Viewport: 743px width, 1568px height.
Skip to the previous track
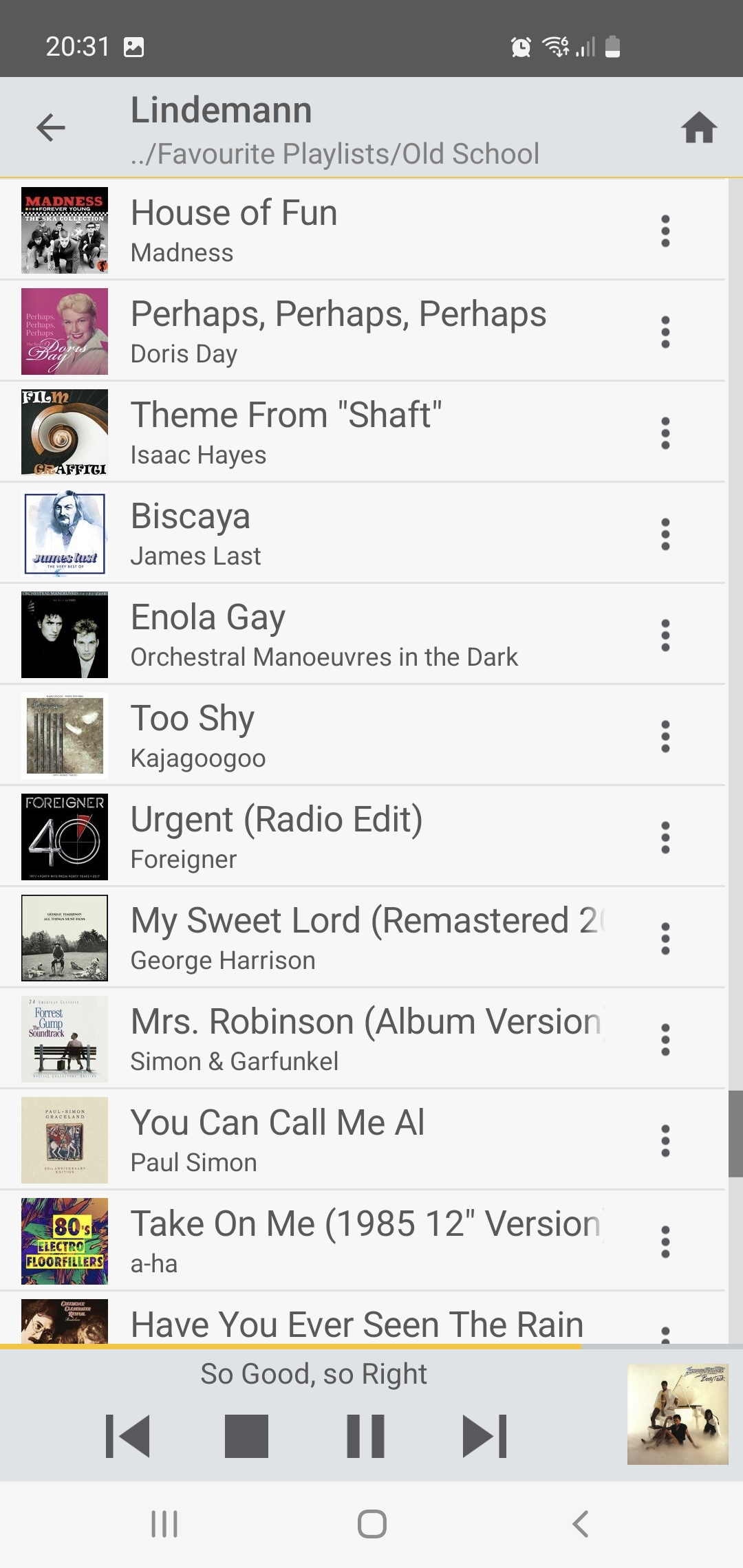[128, 1436]
